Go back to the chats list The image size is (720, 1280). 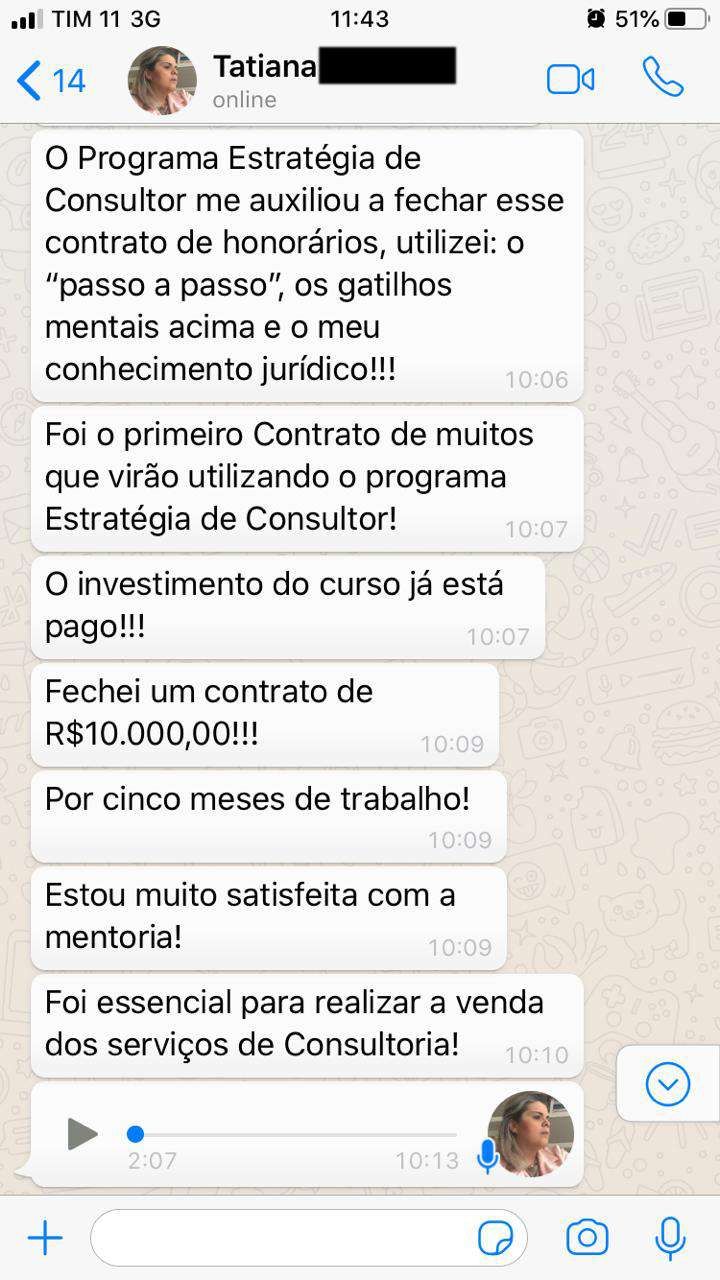[x=50, y=80]
